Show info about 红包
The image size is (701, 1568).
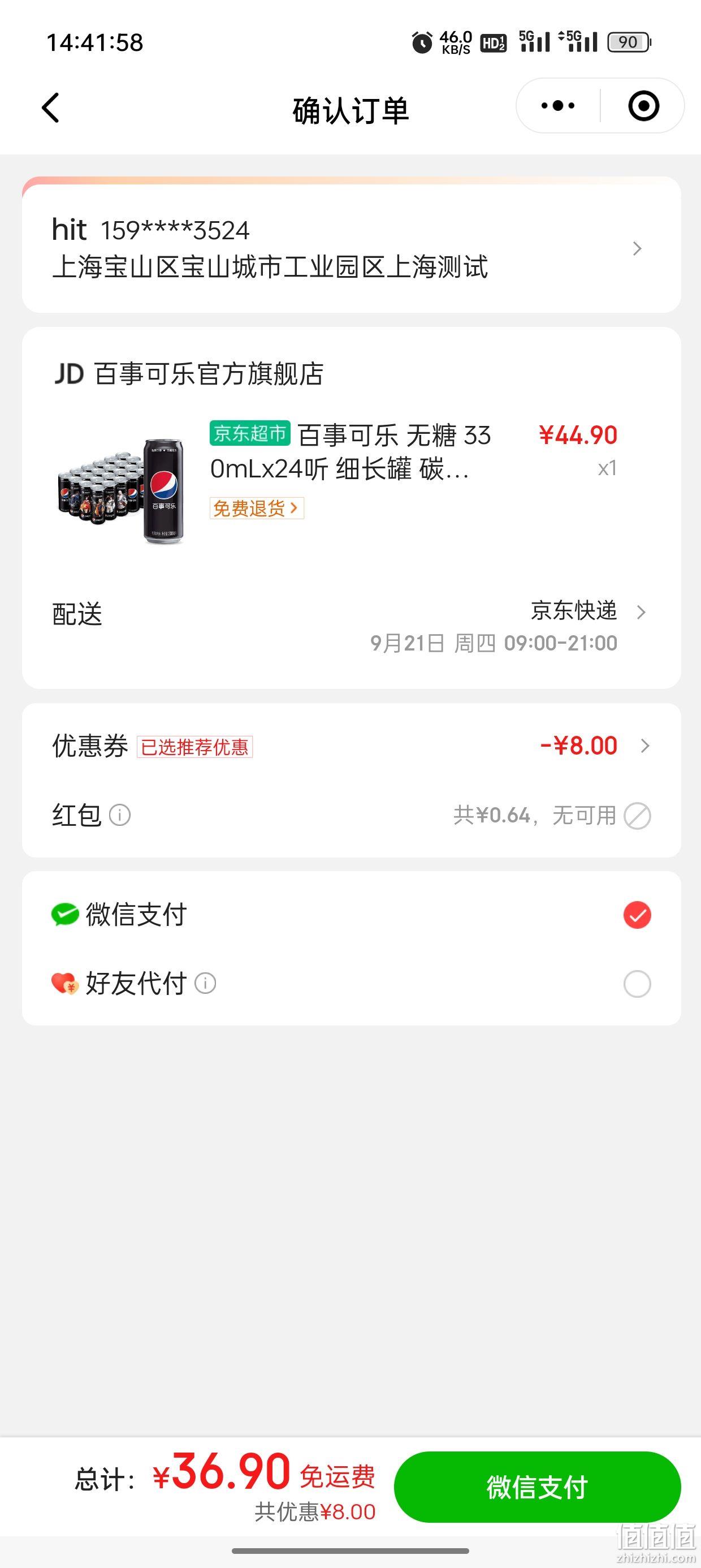click(120, 815)
